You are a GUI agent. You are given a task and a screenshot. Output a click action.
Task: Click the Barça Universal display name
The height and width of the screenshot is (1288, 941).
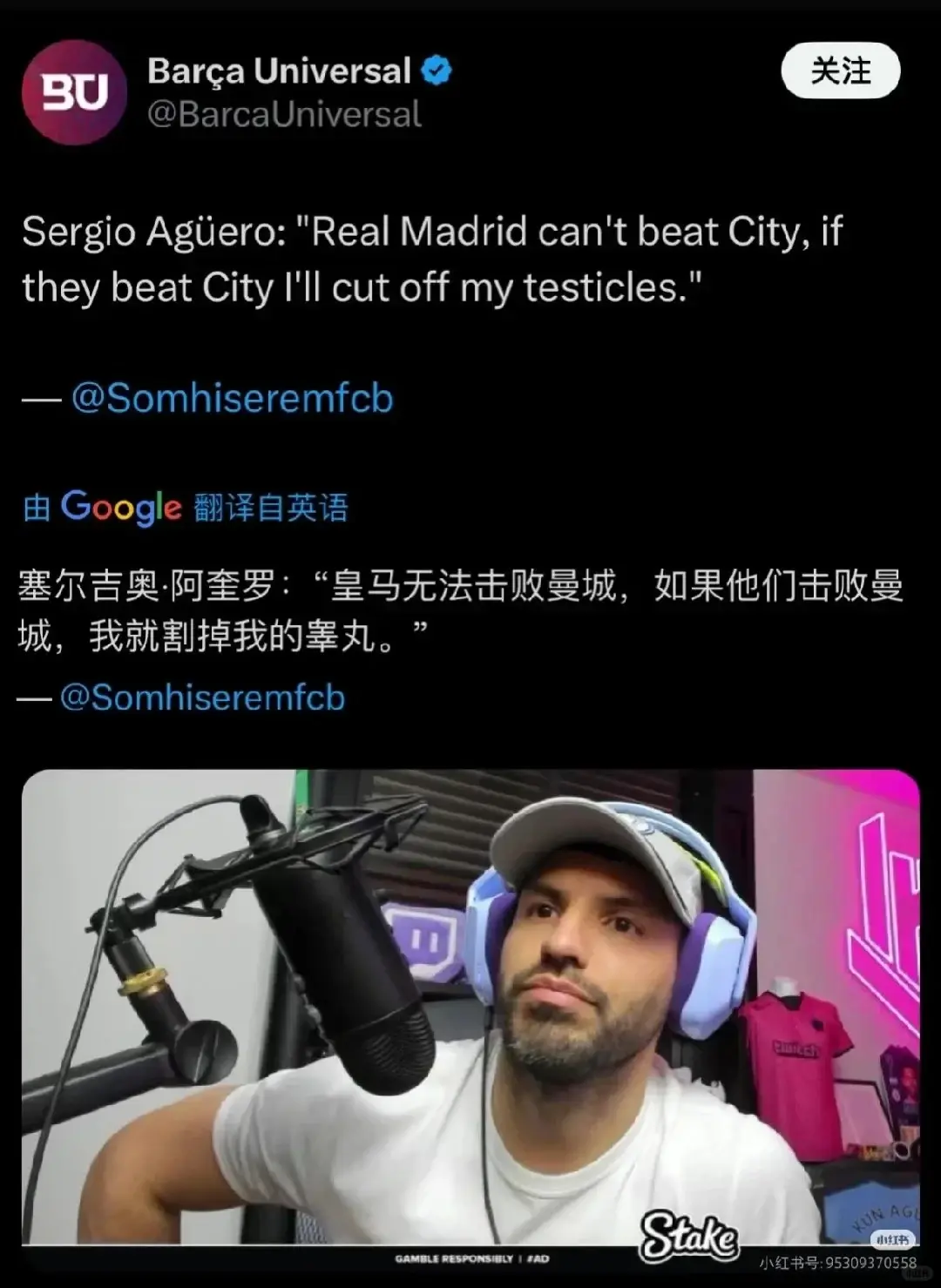click(279, 71)
